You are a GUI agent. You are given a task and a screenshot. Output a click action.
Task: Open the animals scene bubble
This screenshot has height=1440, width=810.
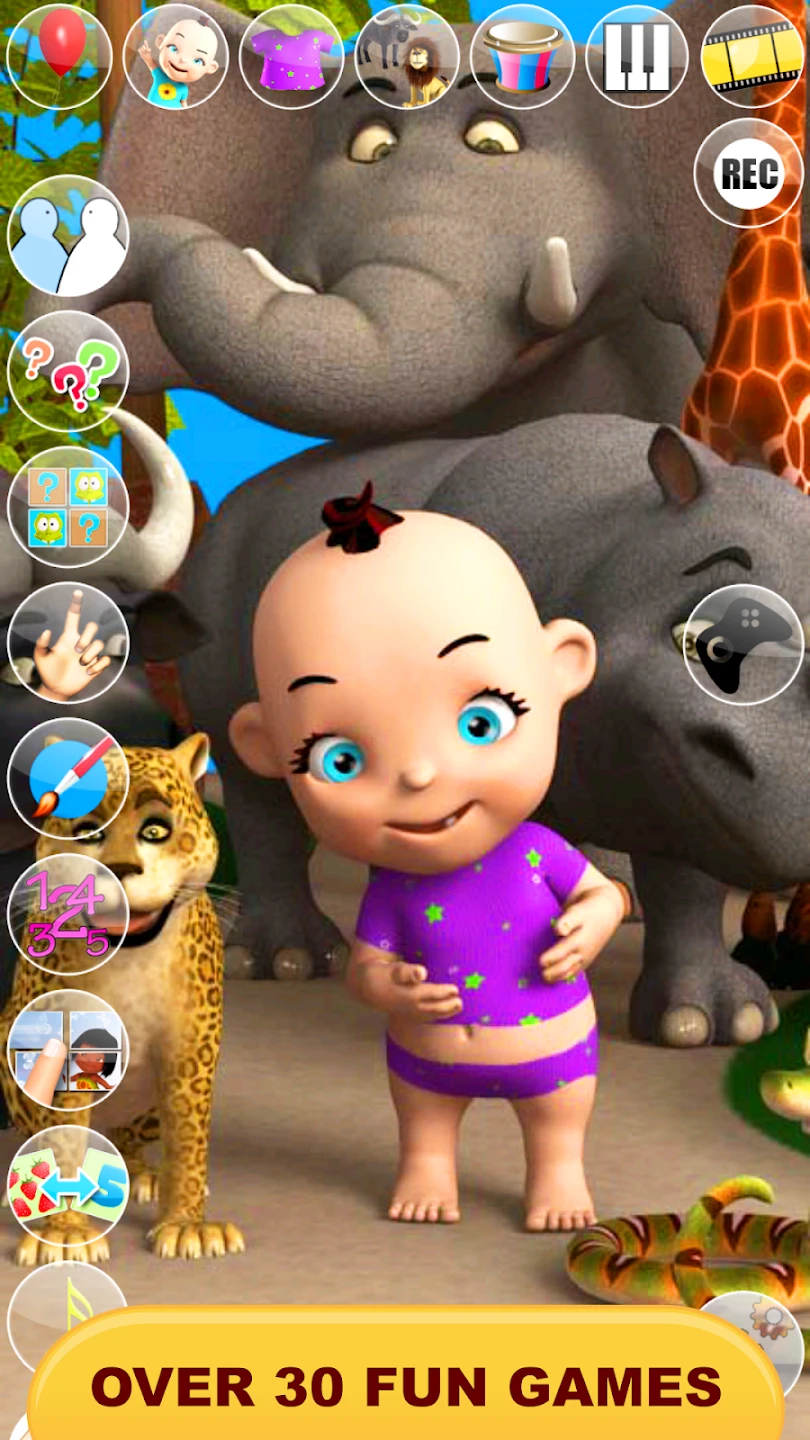pyautogui.click(x=407, y=56)
